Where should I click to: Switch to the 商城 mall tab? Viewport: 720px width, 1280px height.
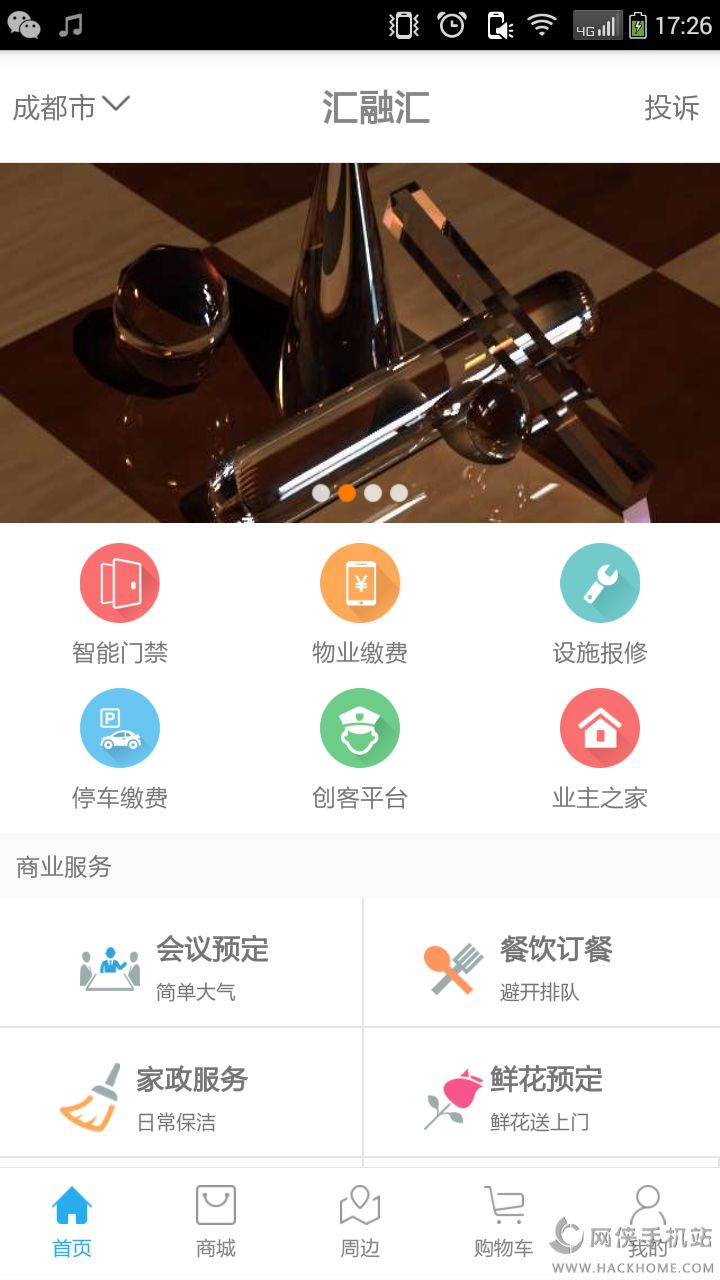click(216, 1222)
